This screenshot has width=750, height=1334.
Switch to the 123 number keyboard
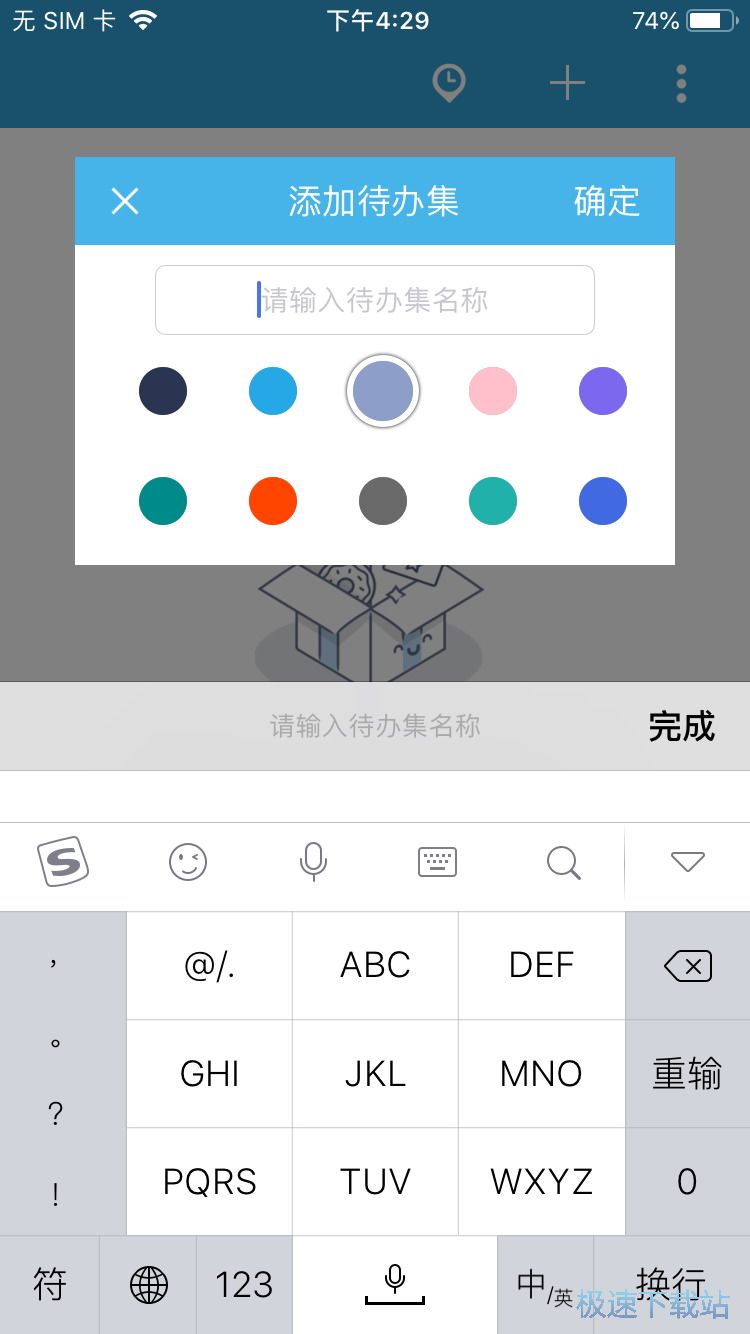point(244,1283)
